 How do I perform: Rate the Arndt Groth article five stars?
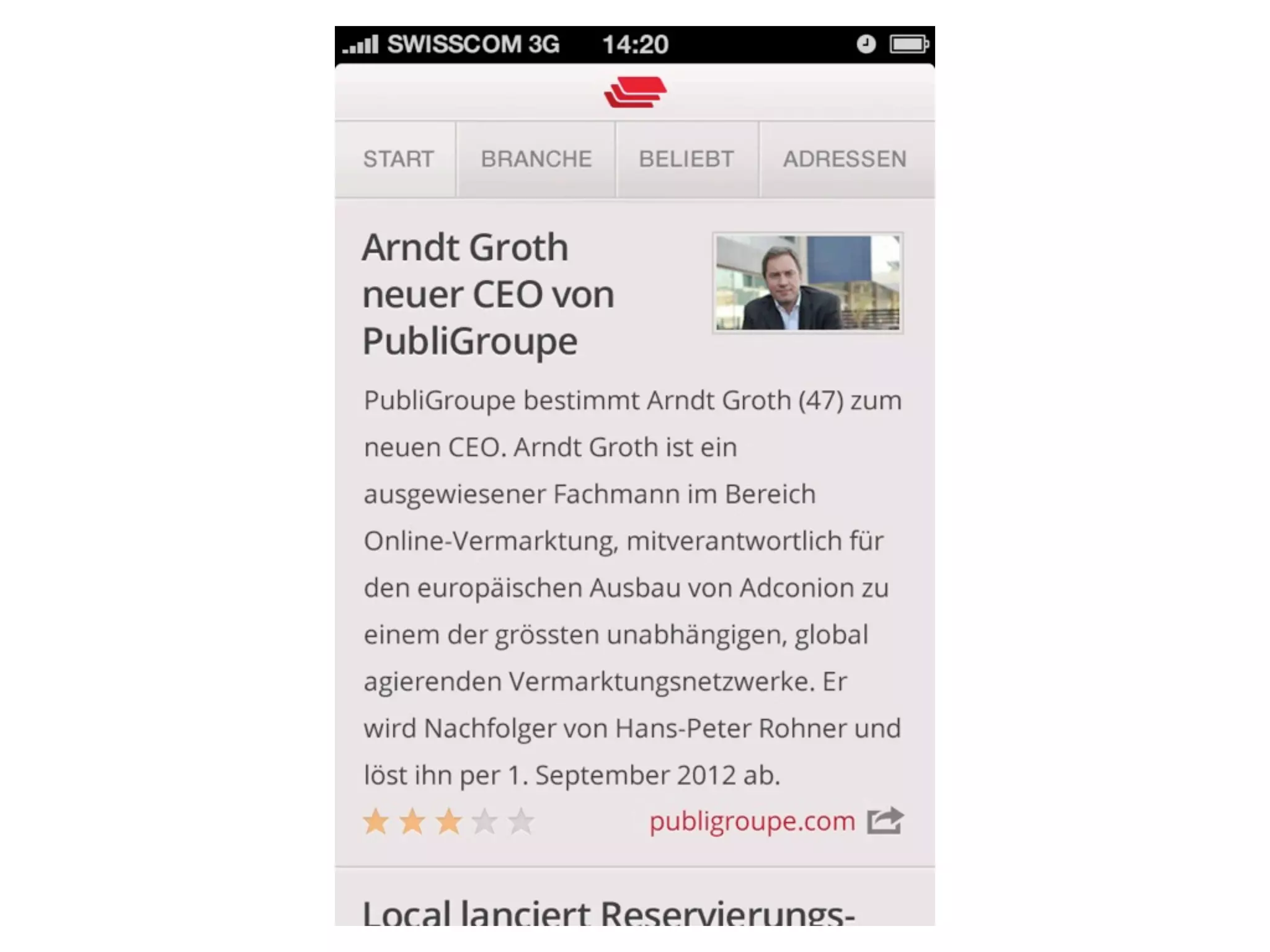521,822
